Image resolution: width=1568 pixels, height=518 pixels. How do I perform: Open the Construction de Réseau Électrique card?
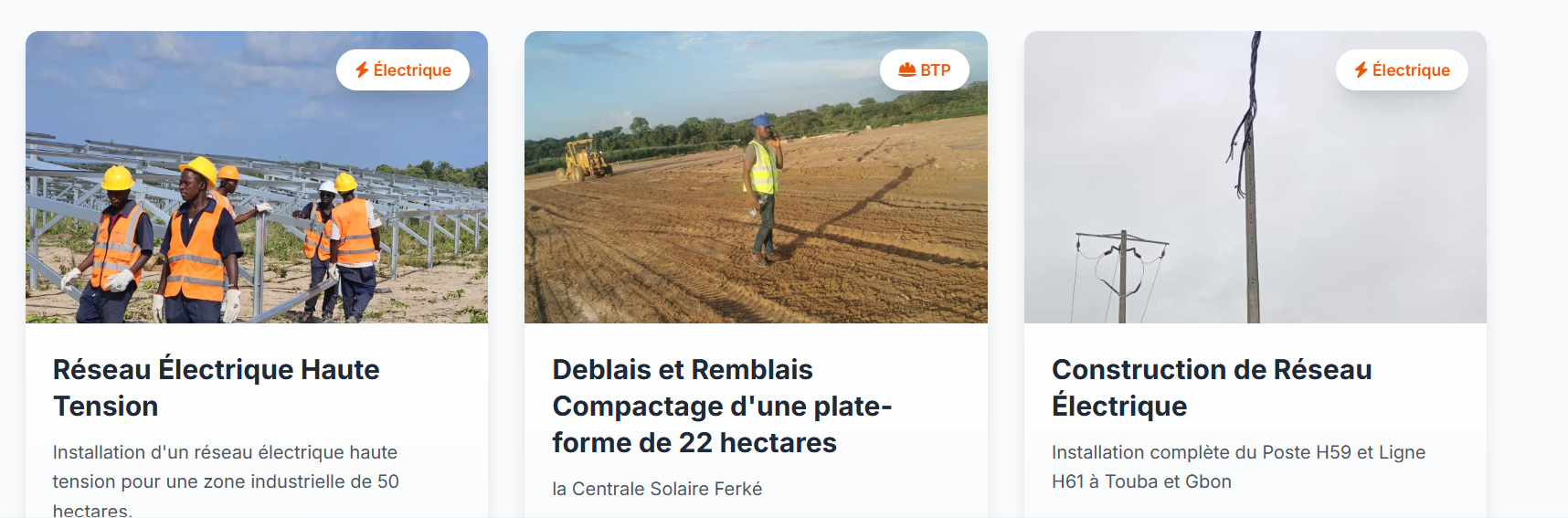pos(1212,387)
